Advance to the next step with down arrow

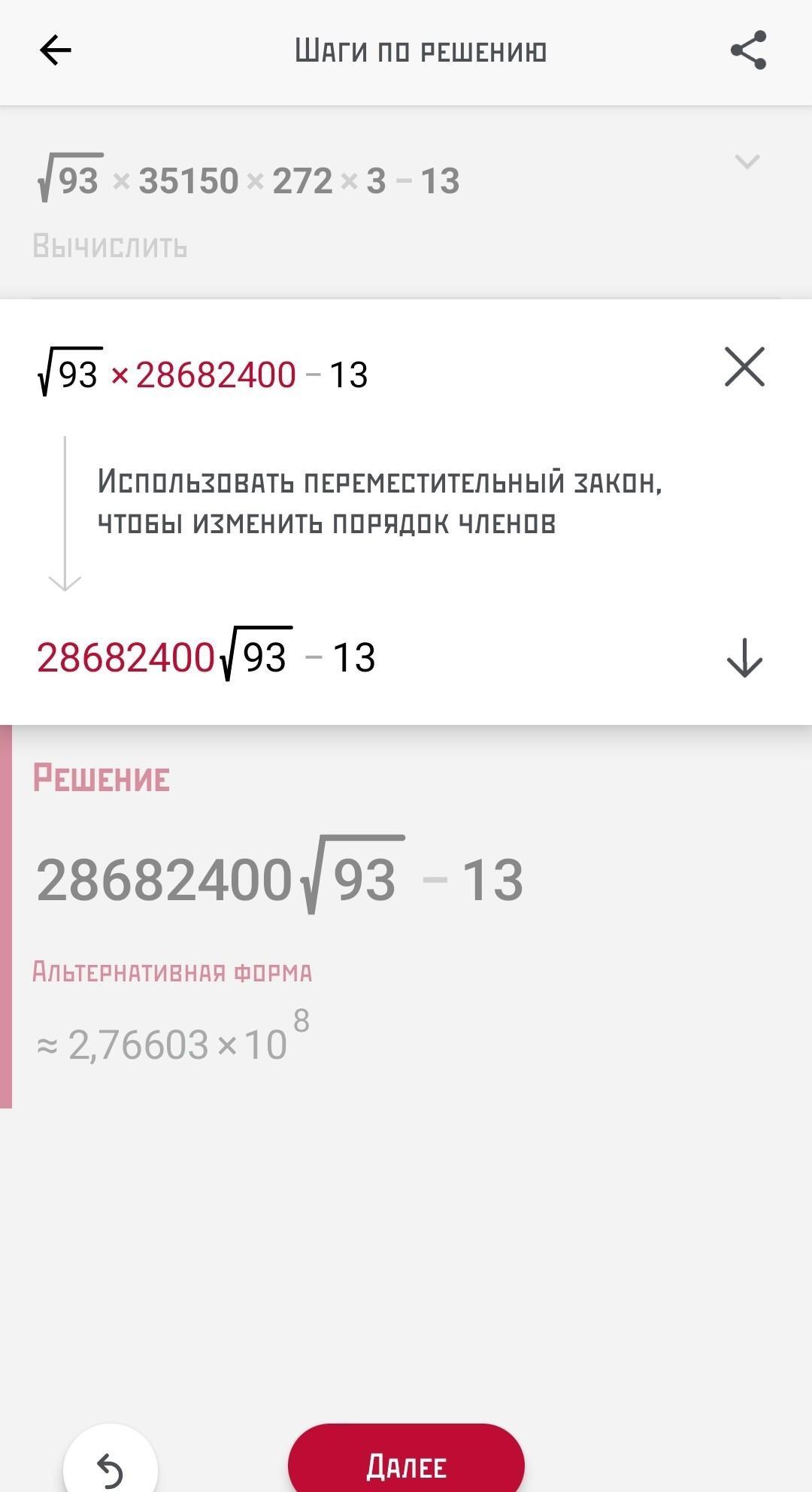[744, 658]
